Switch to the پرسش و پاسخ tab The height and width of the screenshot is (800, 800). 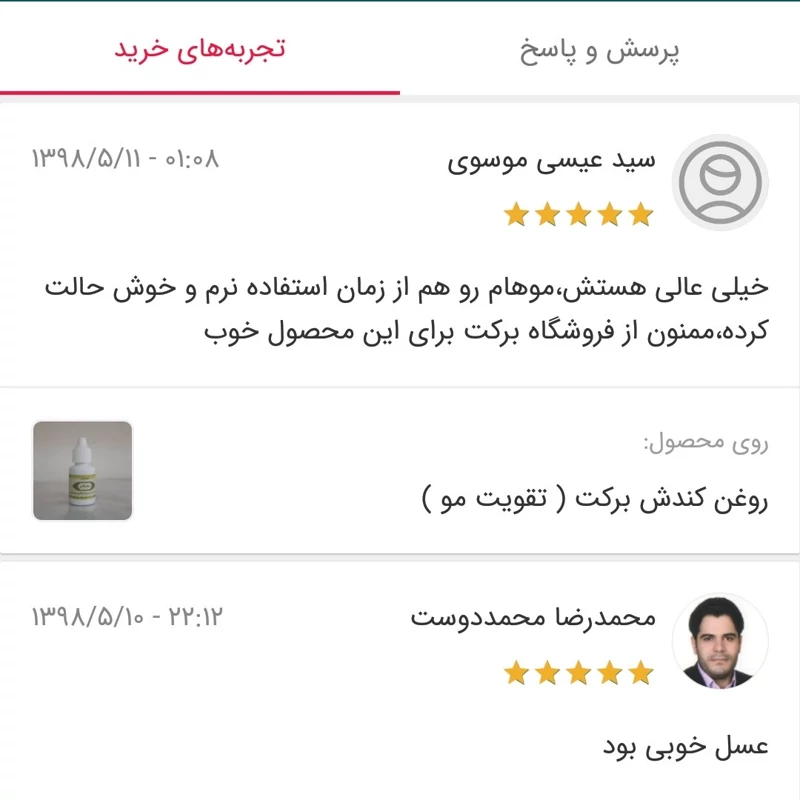coord(600,51)
